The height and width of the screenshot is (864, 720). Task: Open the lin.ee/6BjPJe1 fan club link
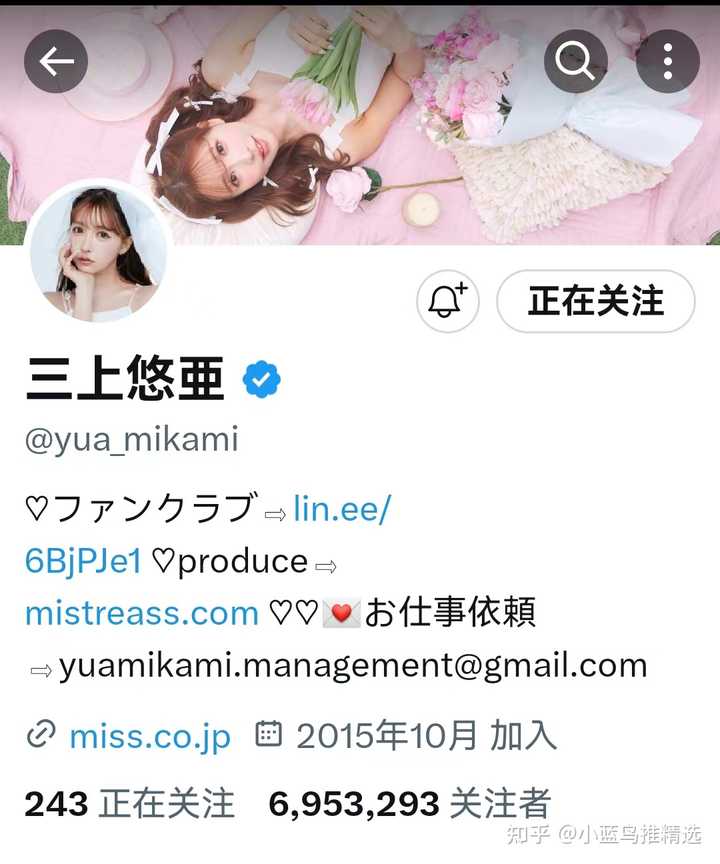click(x=341, y=509)
